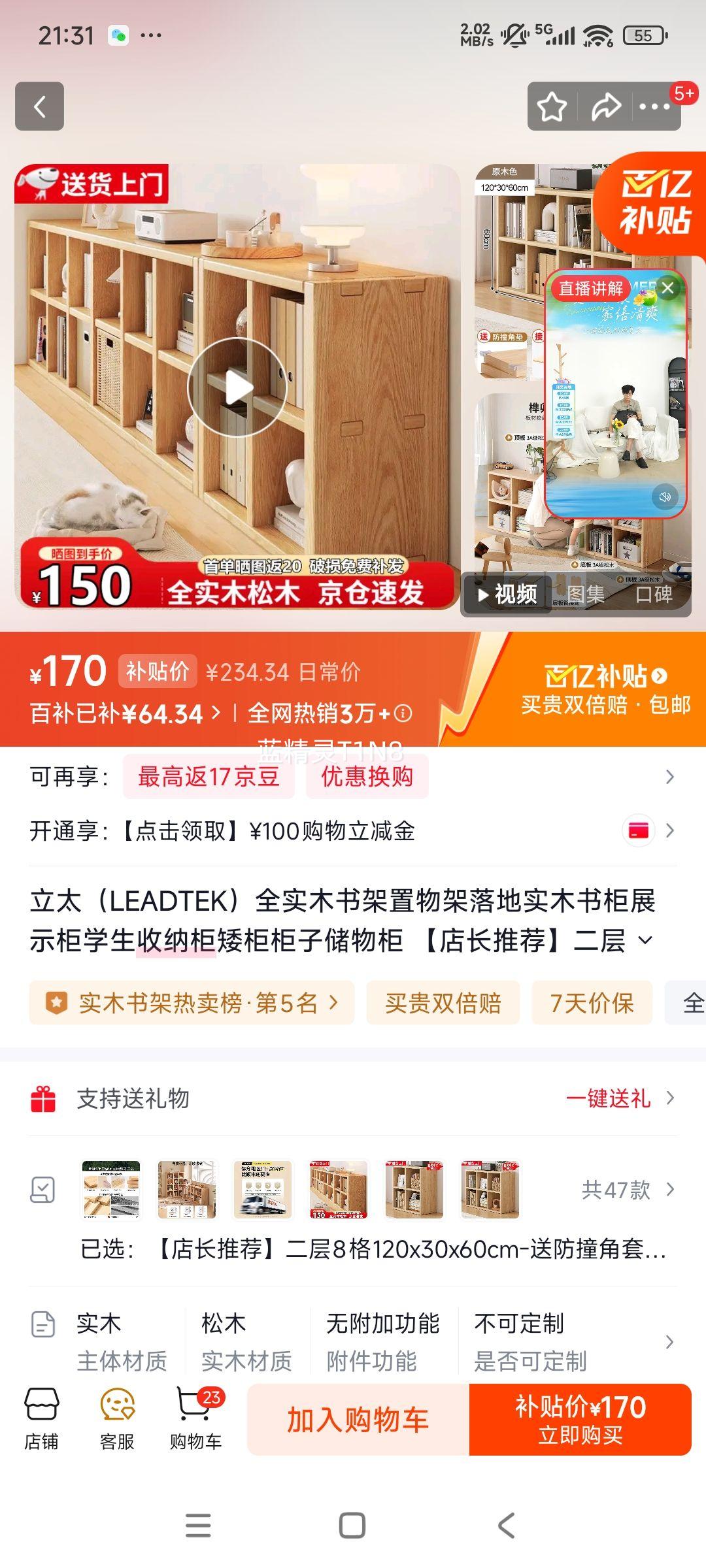The image size is (706, 1568).
Task: Switch to the 图集 tab
Action: (x=587, y=594)
